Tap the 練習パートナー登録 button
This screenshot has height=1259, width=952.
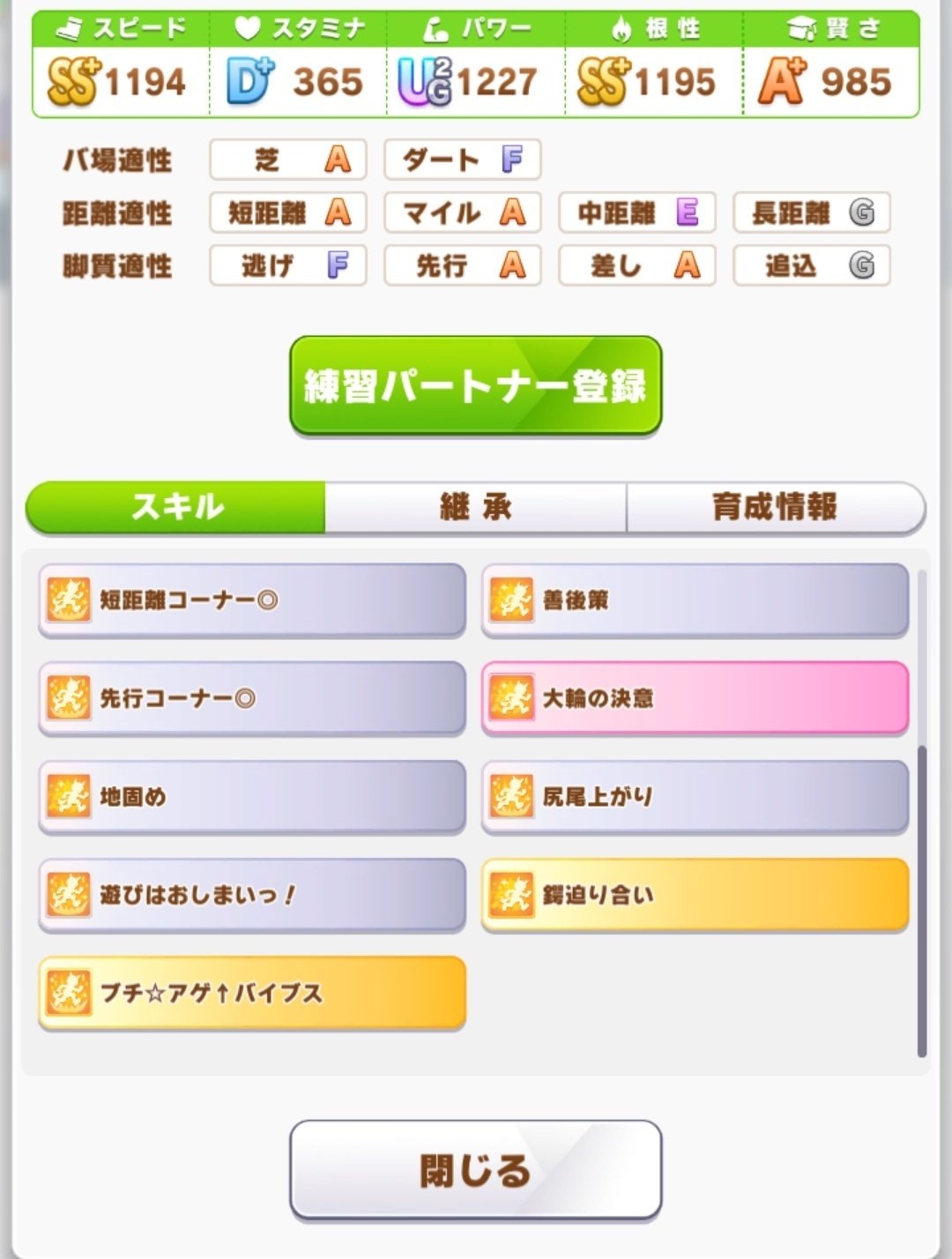coord(475,385)
